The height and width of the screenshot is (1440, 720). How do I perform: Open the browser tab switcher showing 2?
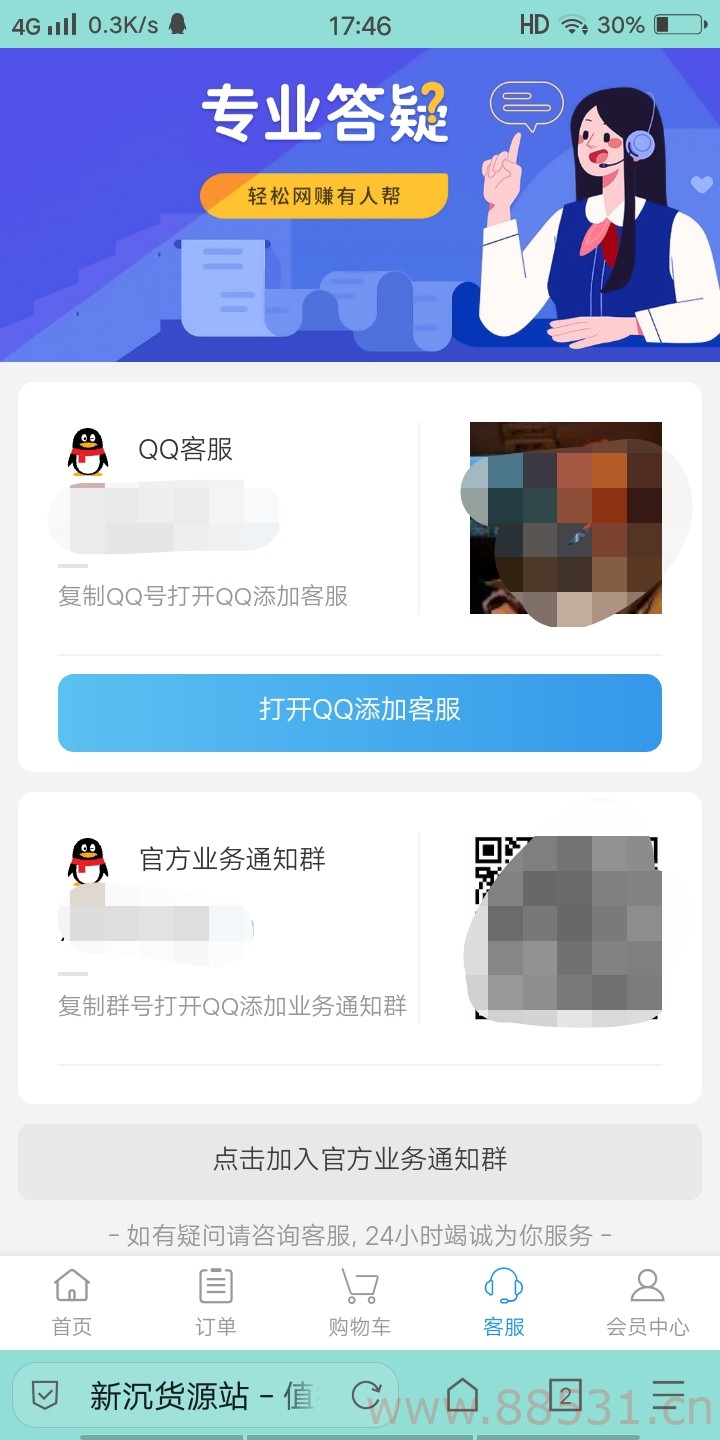pos(565,1395)
